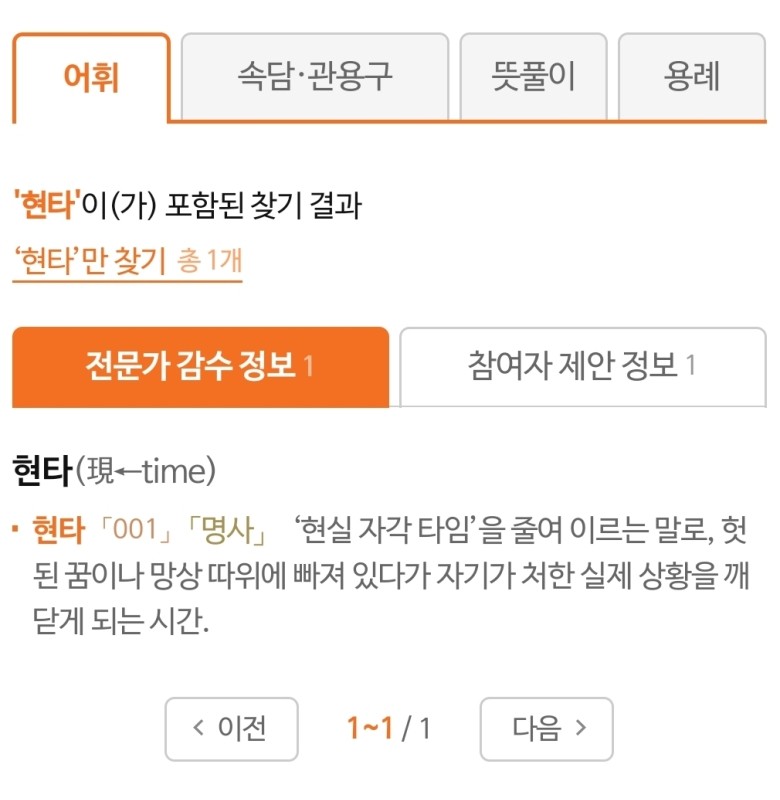780x800 pixels.
Task: Select the 용례 tab
Action: 691,77
